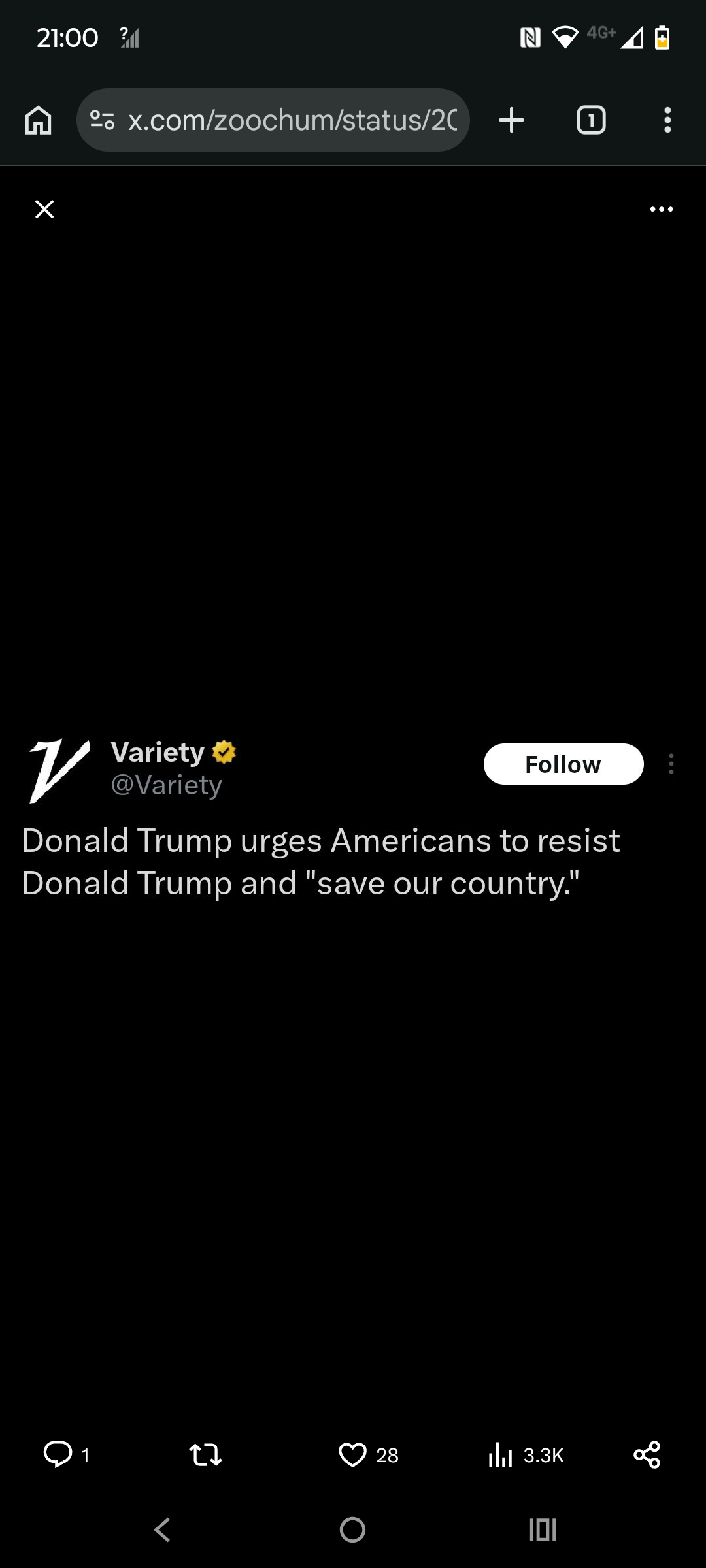Open the horizontal three-dot options menu
Screen dimensions: 706x1568
tap(661, 209)
